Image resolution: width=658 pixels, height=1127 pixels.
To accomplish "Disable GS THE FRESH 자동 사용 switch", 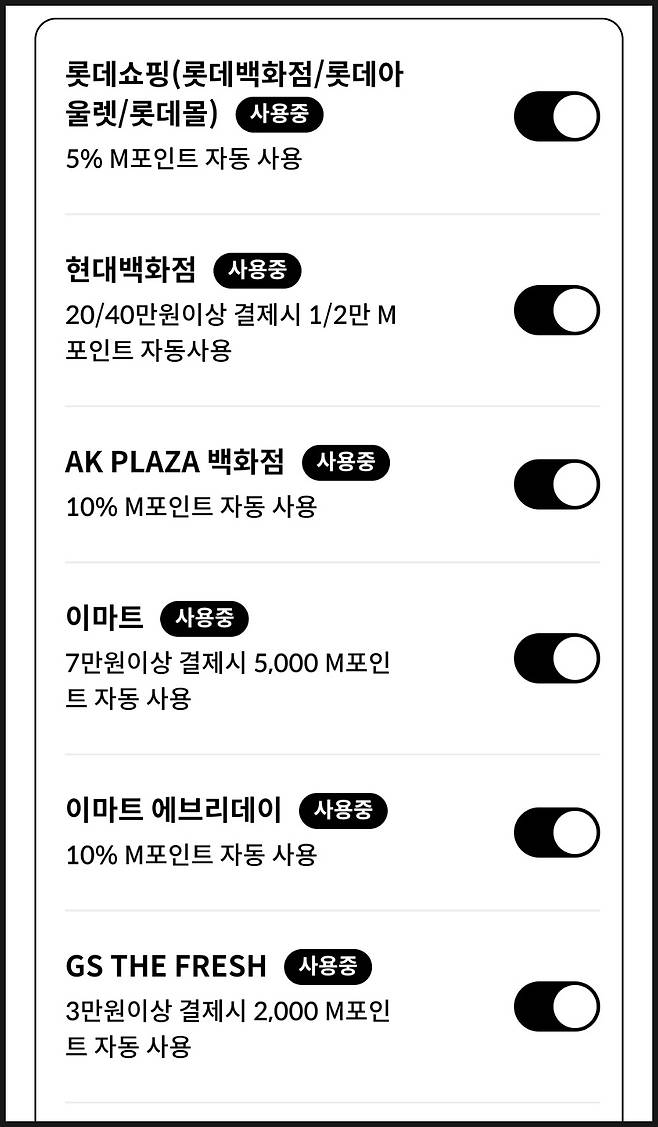I will [556, 1007].
